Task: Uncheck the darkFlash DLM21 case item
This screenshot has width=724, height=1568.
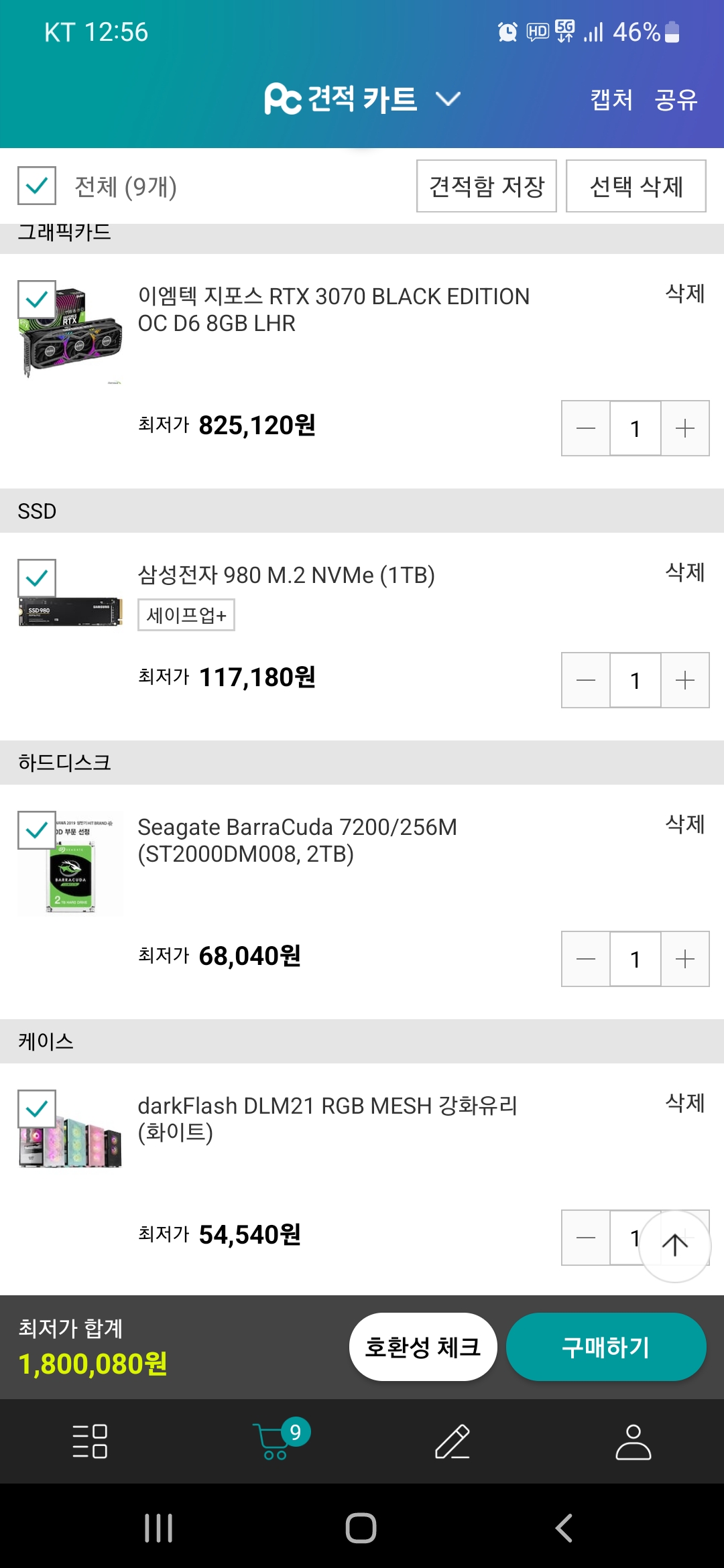Action: coord(37,1108)
